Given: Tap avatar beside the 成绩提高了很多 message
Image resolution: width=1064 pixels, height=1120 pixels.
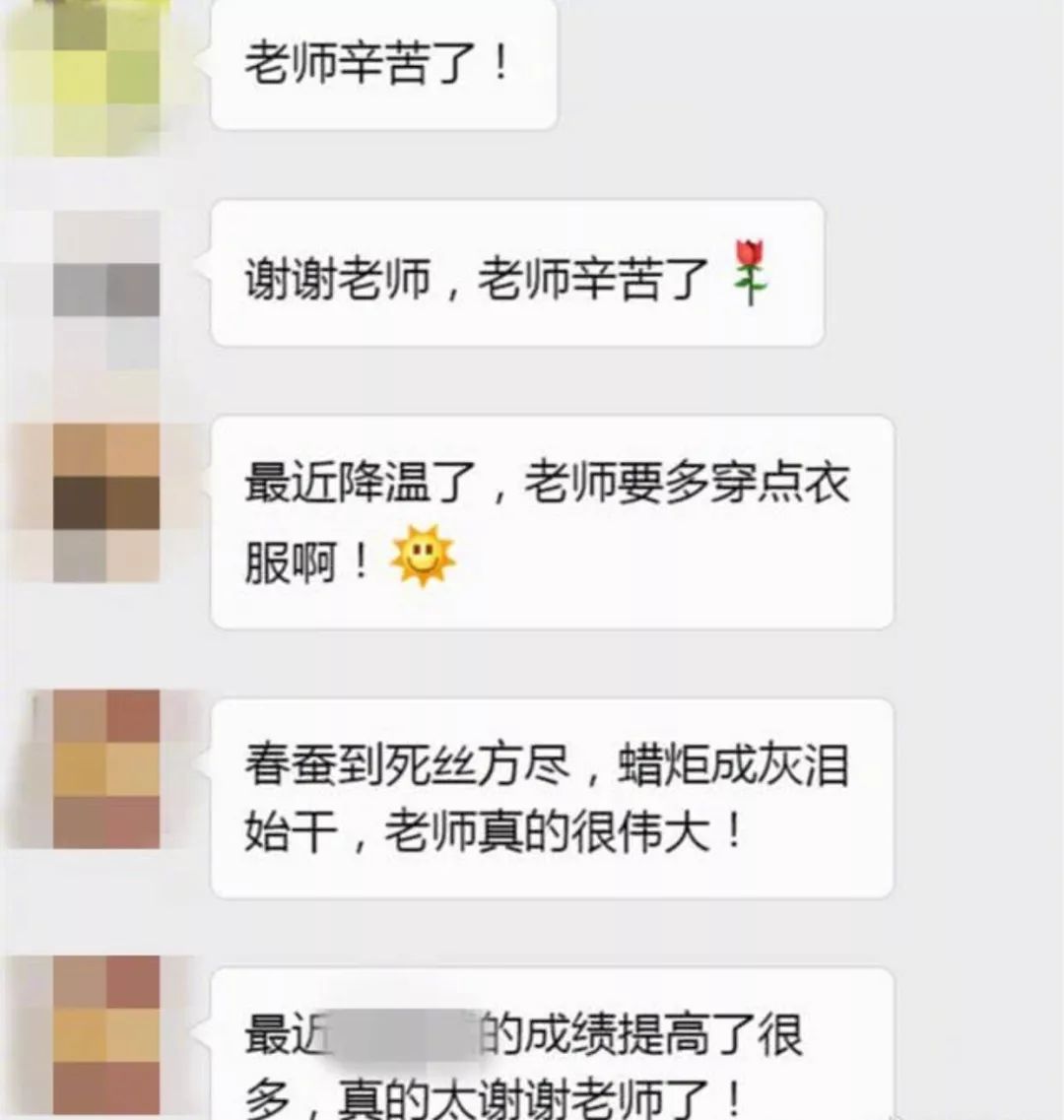Looking at the screenshot, I should pyautogui.click(x=99, y=1034).
